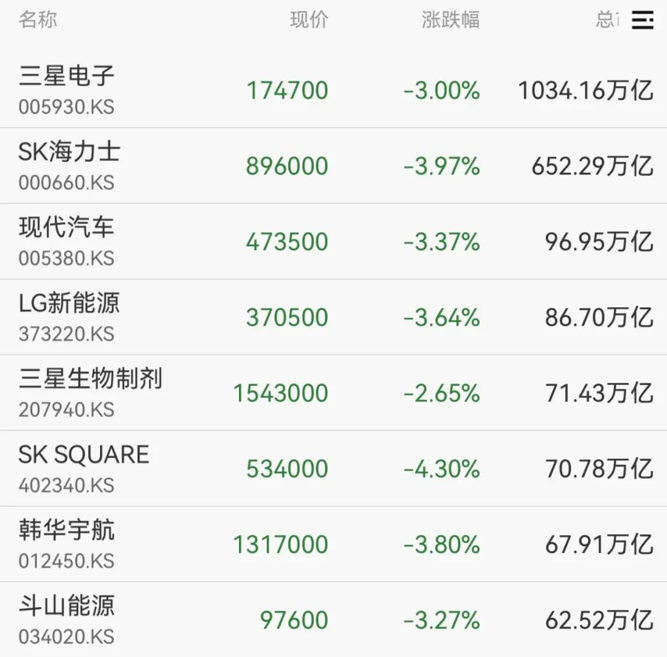Open the column settings list icon

point(642,21)
